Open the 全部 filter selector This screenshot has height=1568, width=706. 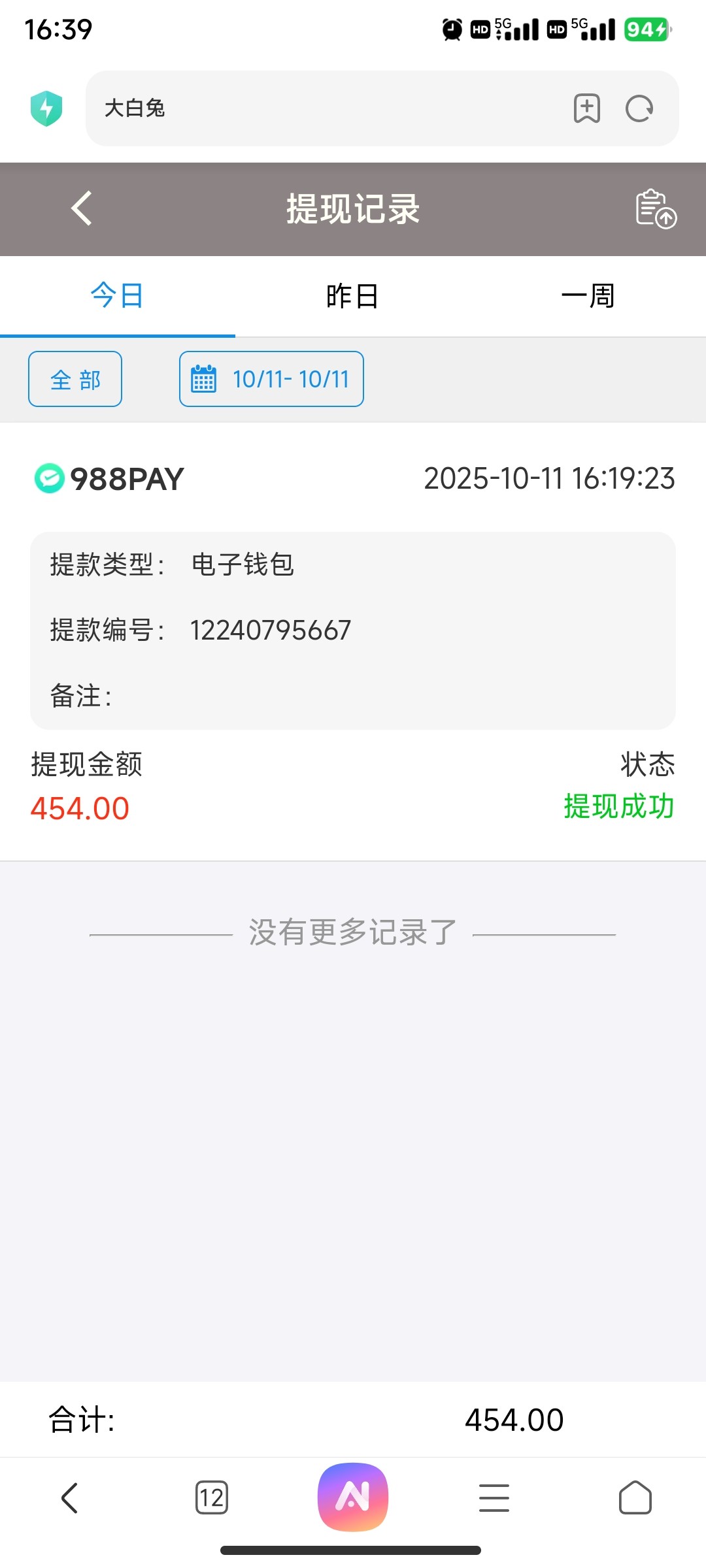click(x=75, y=379)
